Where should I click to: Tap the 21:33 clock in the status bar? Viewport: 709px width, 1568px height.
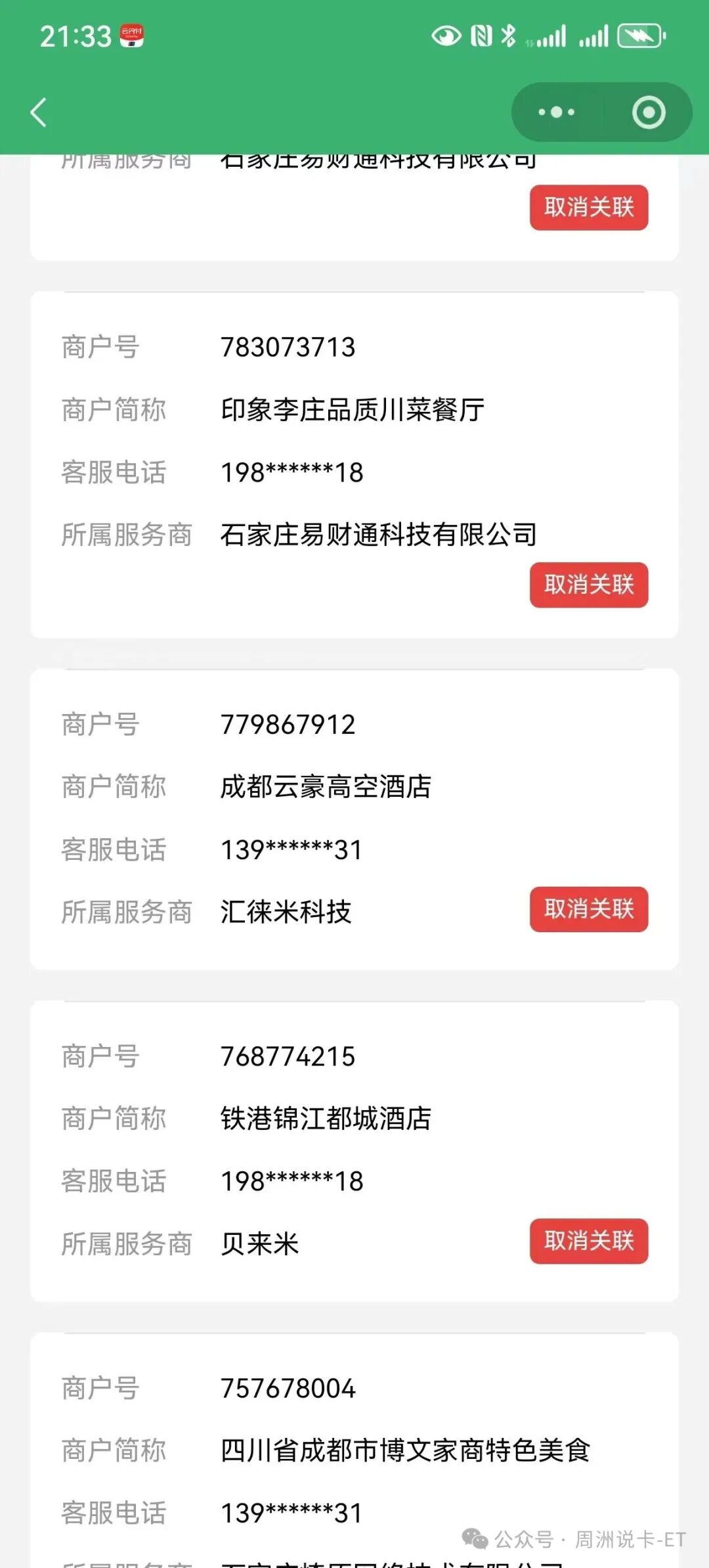pyautogui.click(x=75, y=36)
